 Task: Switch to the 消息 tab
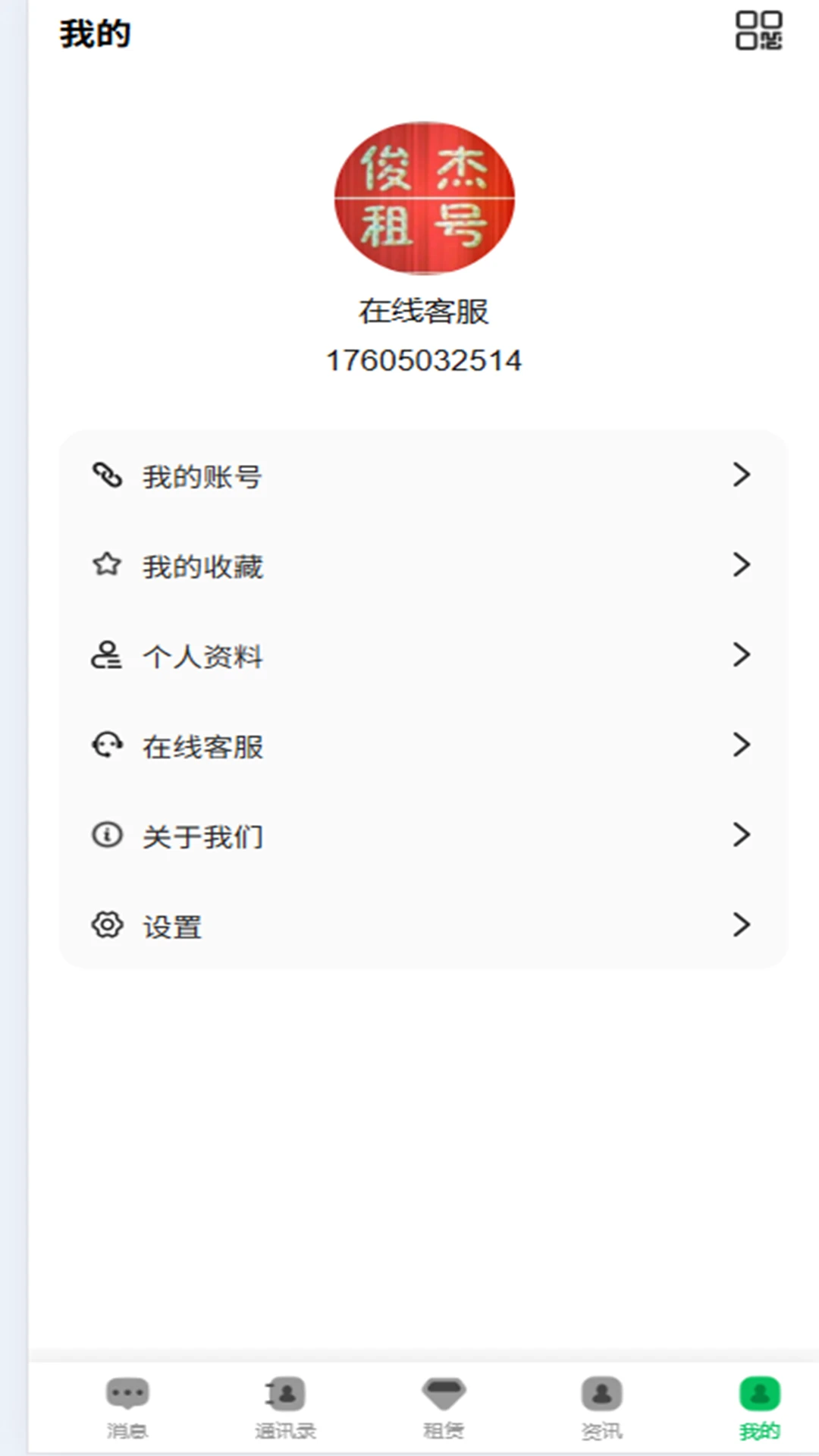point(127,1407)
